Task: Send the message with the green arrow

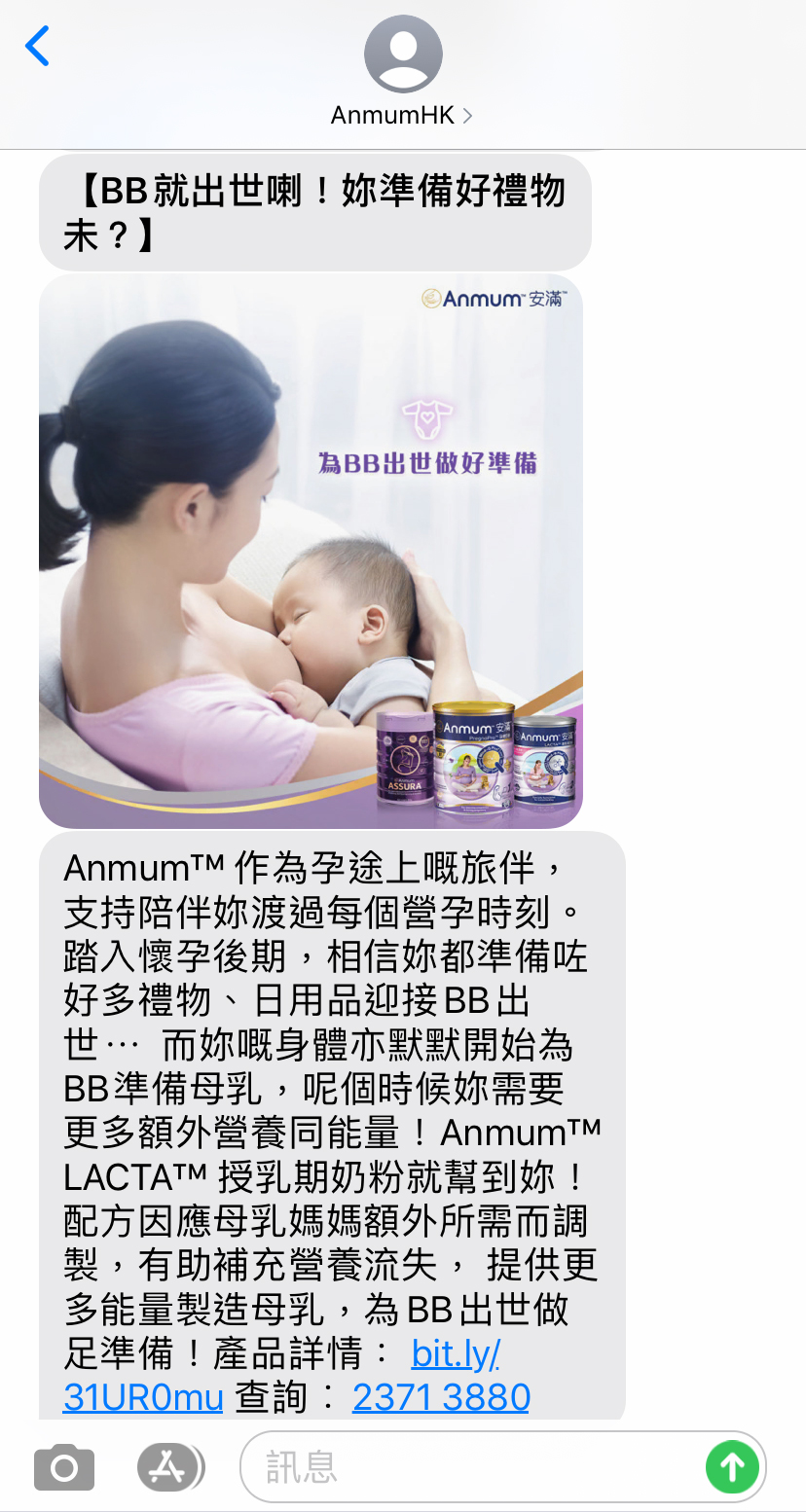Action: pos(732,1466)
